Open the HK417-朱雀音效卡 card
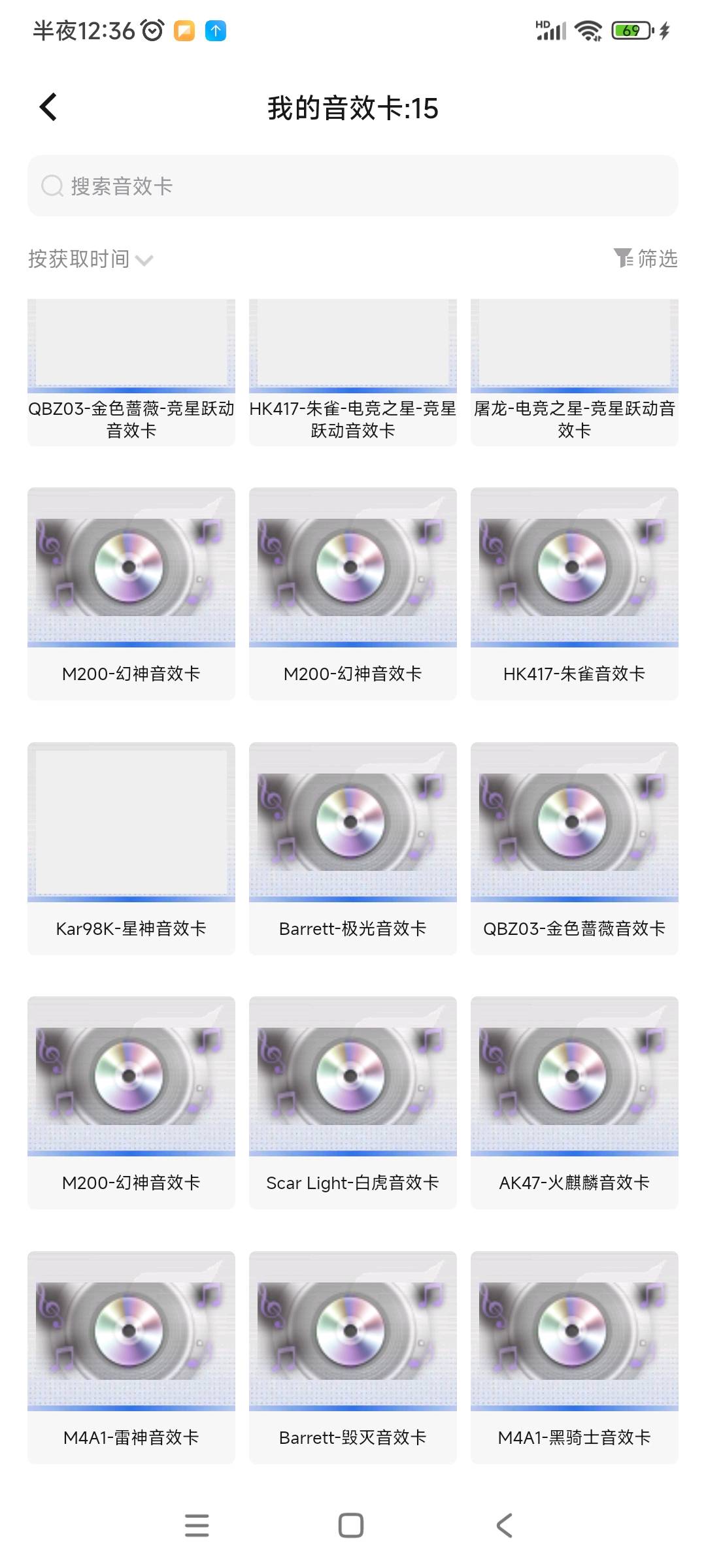Viewport: 706px width, 1568px height. 575,594
